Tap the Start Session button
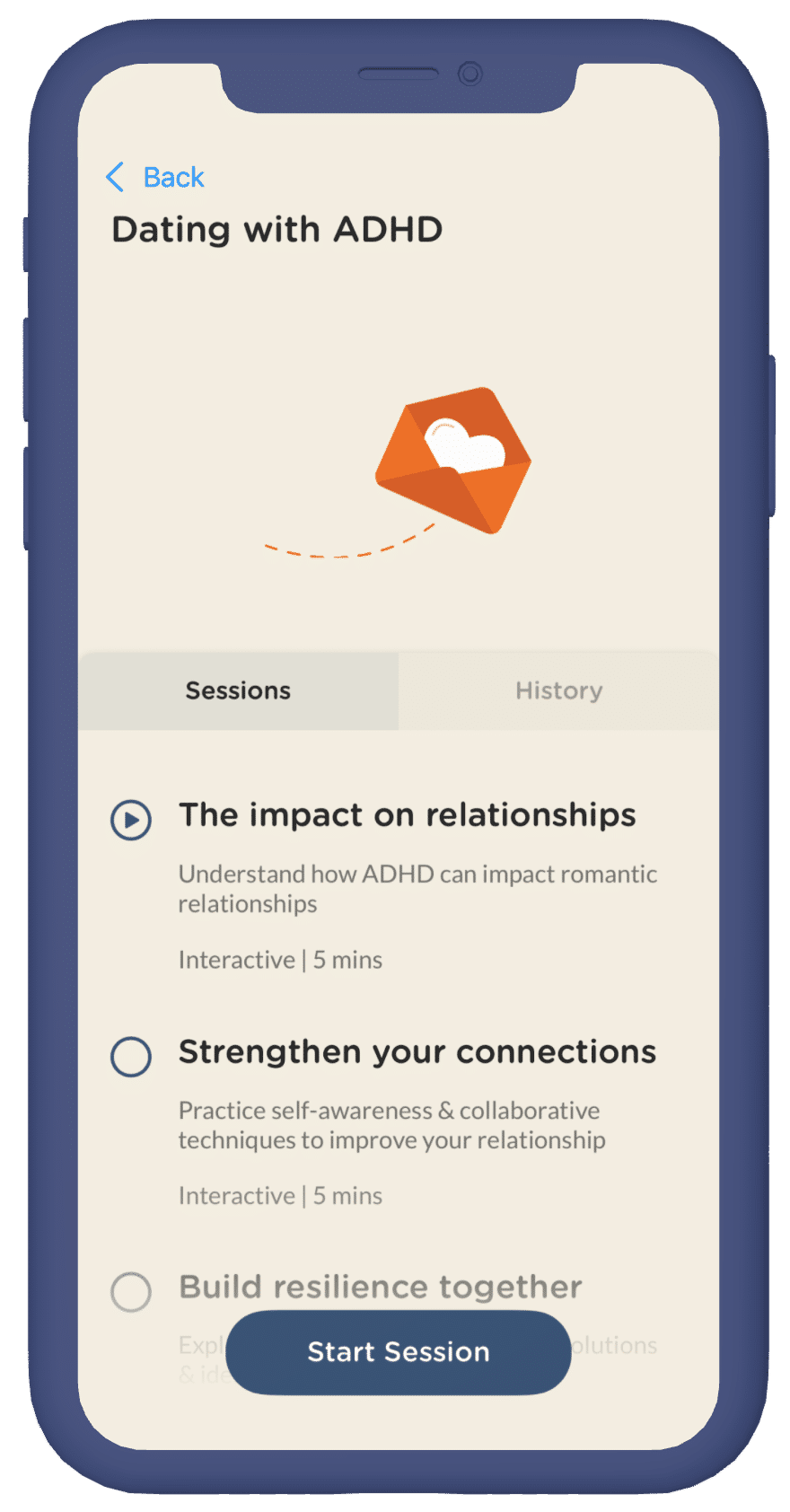The height and width of the screenshot is (1512, 790). tap(398, 1351)
